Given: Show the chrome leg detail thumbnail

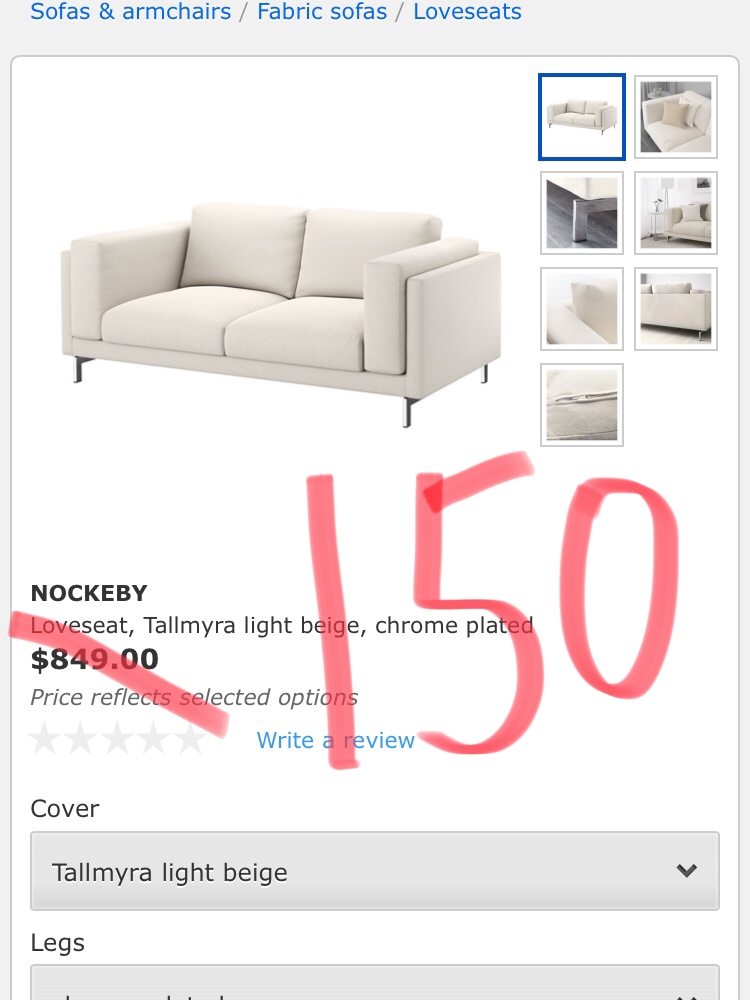Looking at the screenshot, I should 582,212.
